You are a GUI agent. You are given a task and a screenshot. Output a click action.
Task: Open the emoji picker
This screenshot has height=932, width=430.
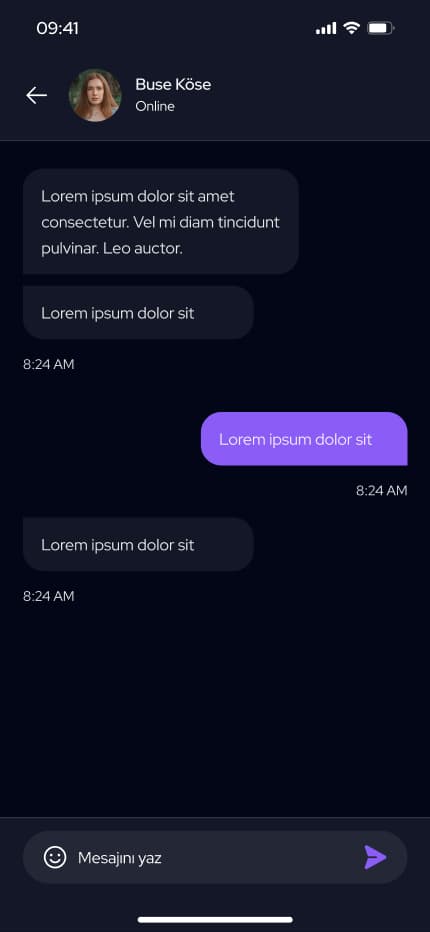[55, 857]
